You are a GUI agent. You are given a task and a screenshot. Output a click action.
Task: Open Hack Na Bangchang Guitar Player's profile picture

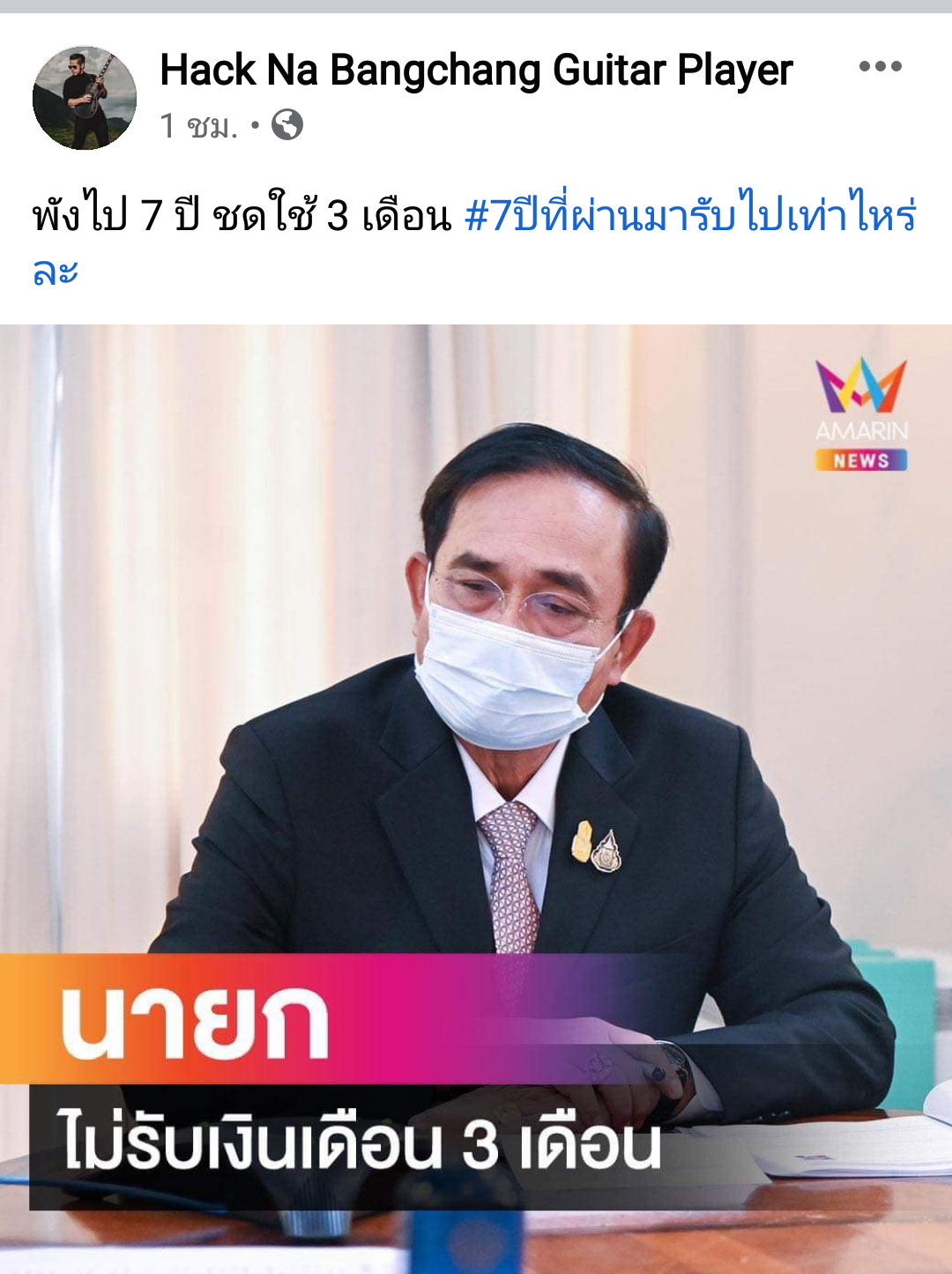tap(85, 98)
